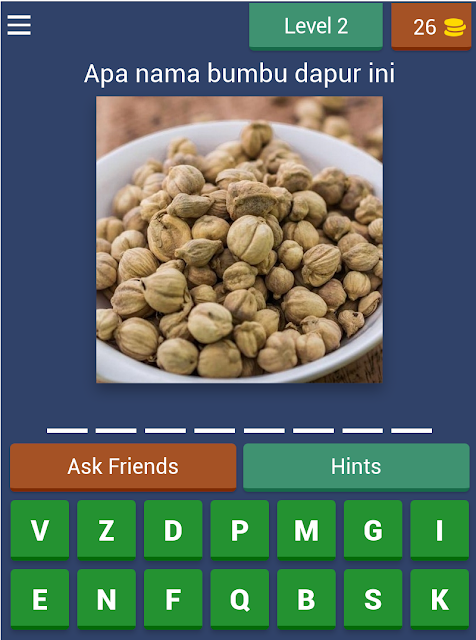The image size is (476, 640).
Task: Choose the letter I tile
Action: click(439, 530)
